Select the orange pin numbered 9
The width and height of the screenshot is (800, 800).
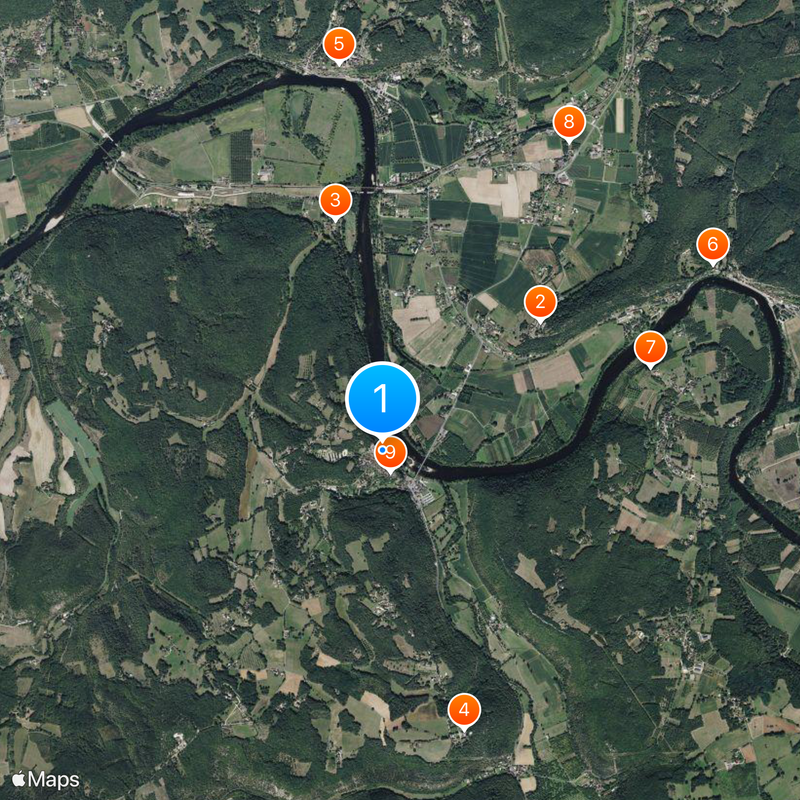tap(395, 455)
